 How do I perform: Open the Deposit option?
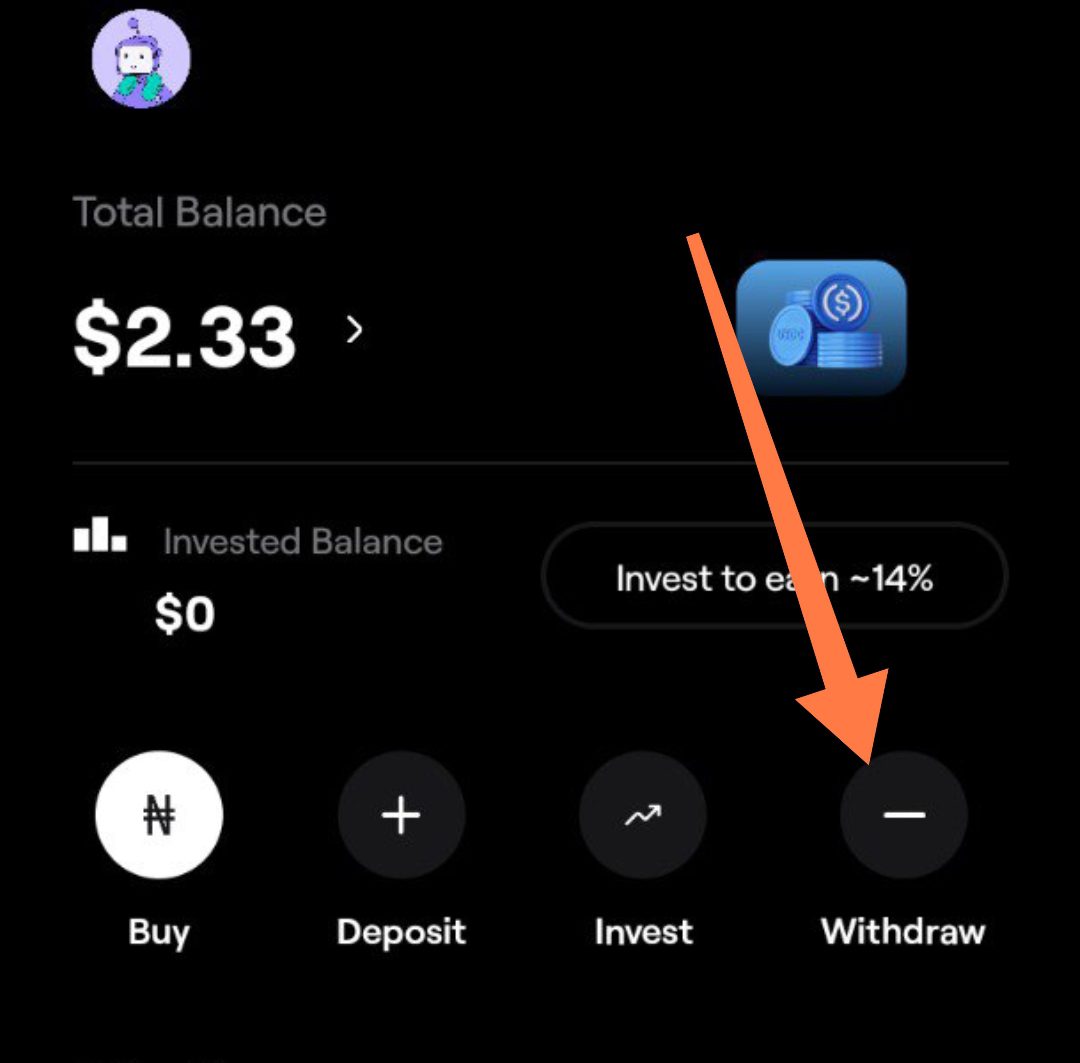401,816
